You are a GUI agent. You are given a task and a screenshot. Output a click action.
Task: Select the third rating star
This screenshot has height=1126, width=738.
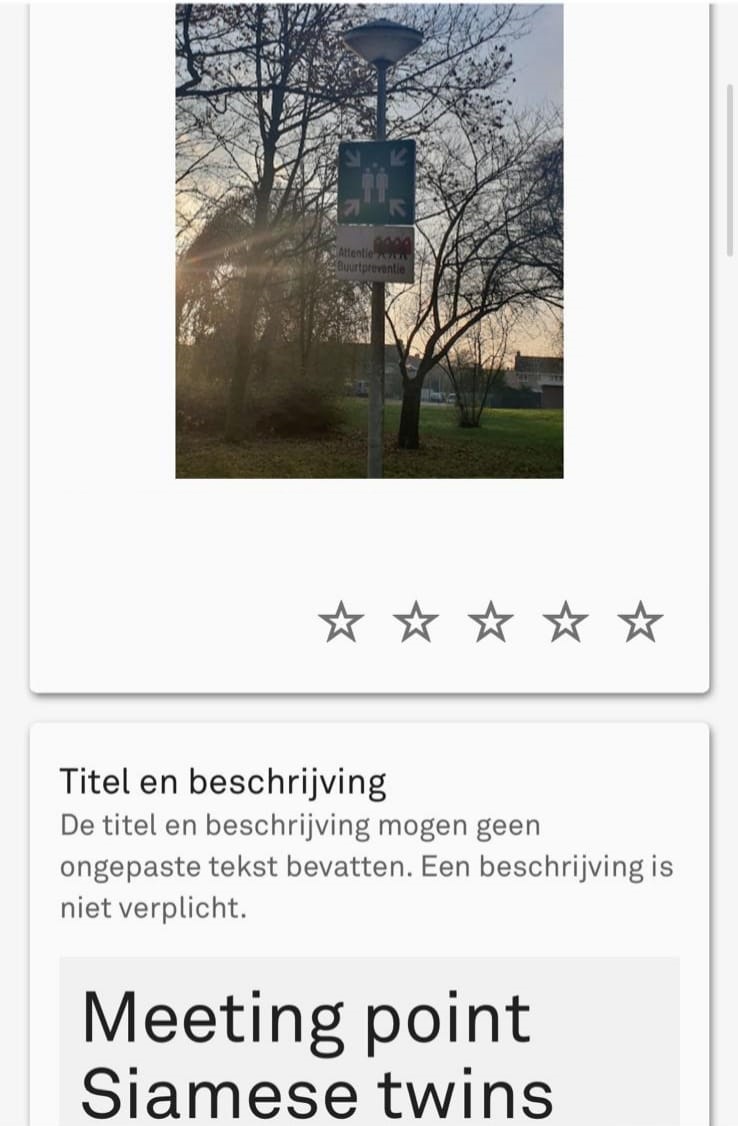coord(491,622)
